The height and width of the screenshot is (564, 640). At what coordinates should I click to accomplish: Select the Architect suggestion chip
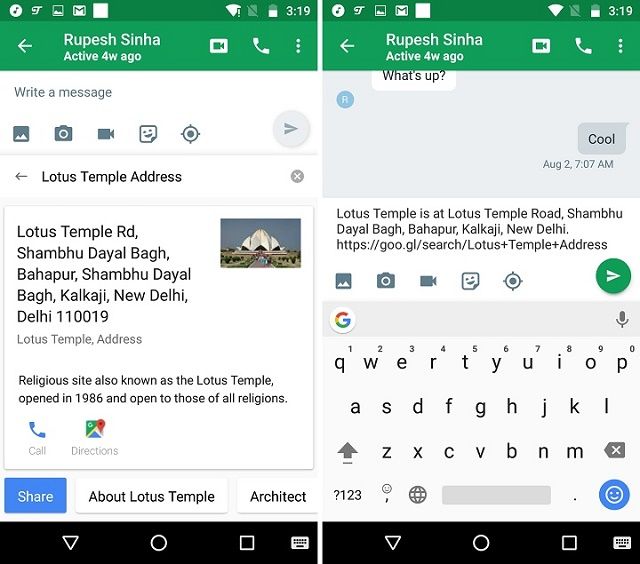pyautogui.click(x=278, y=496)
